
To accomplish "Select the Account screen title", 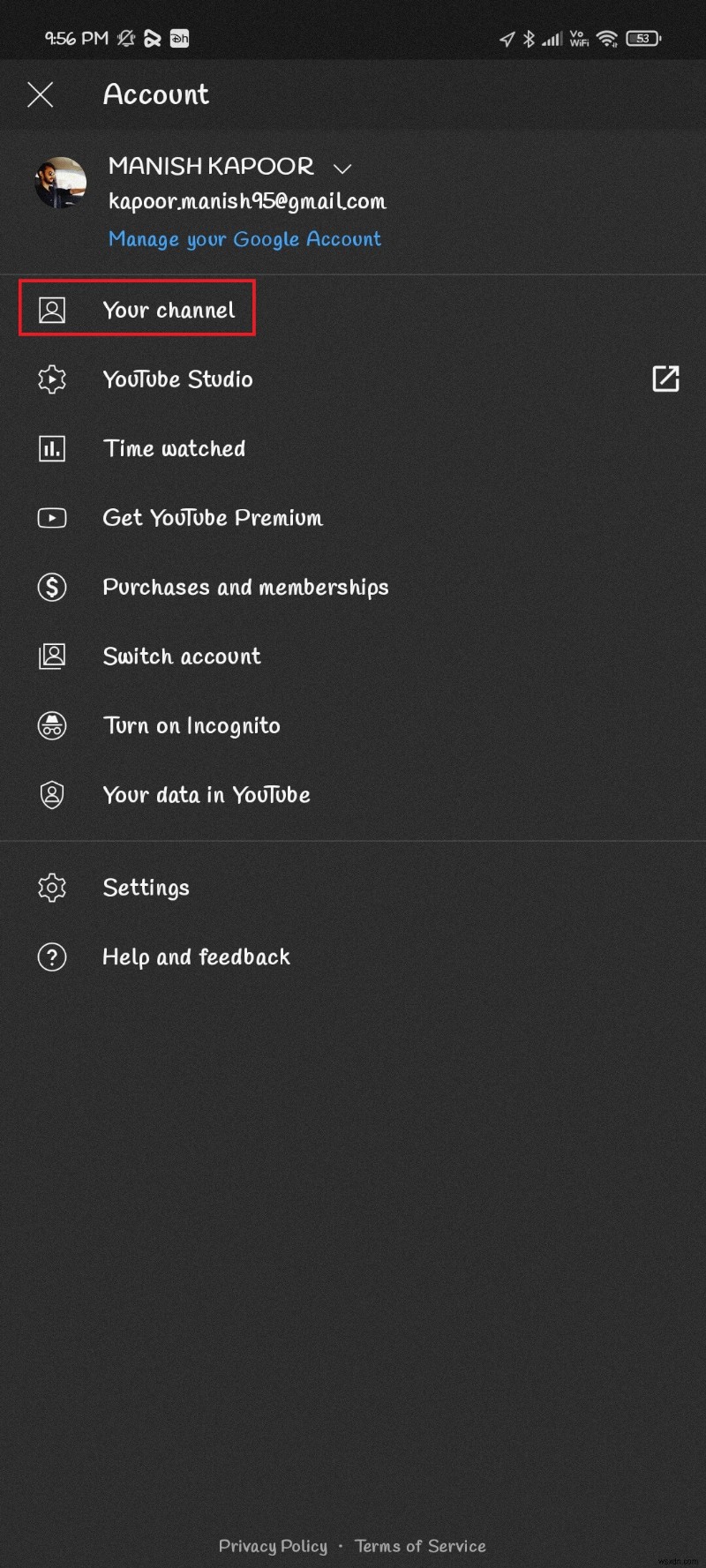I will coord(156,94).
